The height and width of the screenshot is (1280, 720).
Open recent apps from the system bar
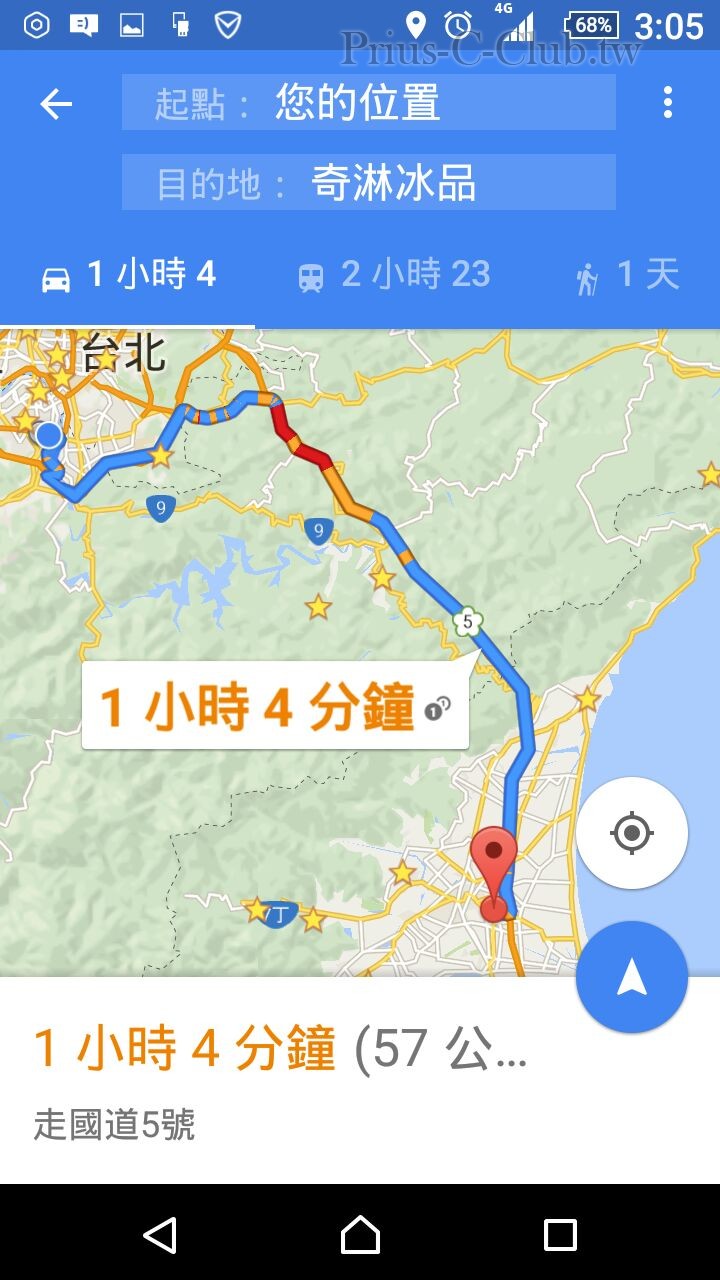pos(560,1235)
